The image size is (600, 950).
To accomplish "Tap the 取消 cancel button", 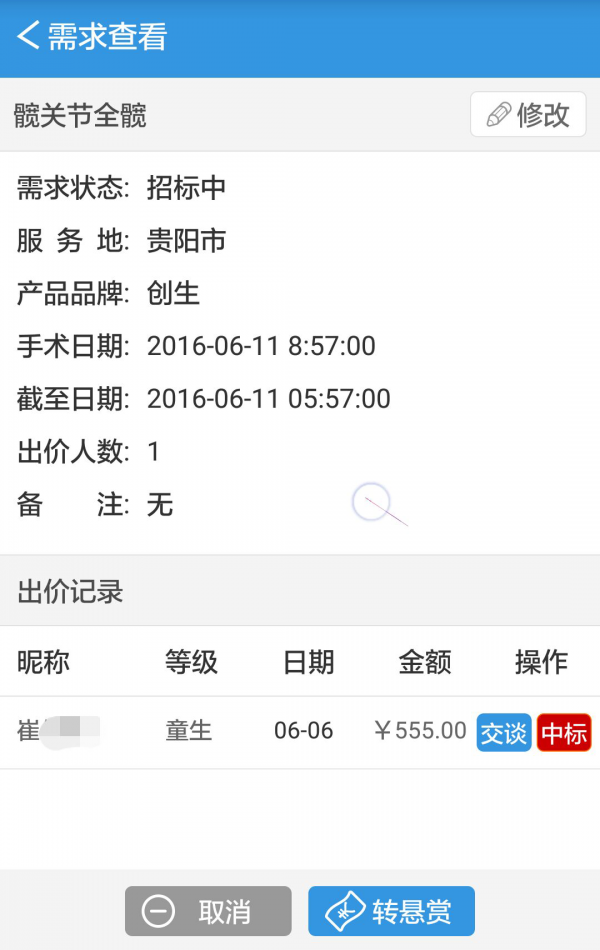I will click(x=208, y=911).
